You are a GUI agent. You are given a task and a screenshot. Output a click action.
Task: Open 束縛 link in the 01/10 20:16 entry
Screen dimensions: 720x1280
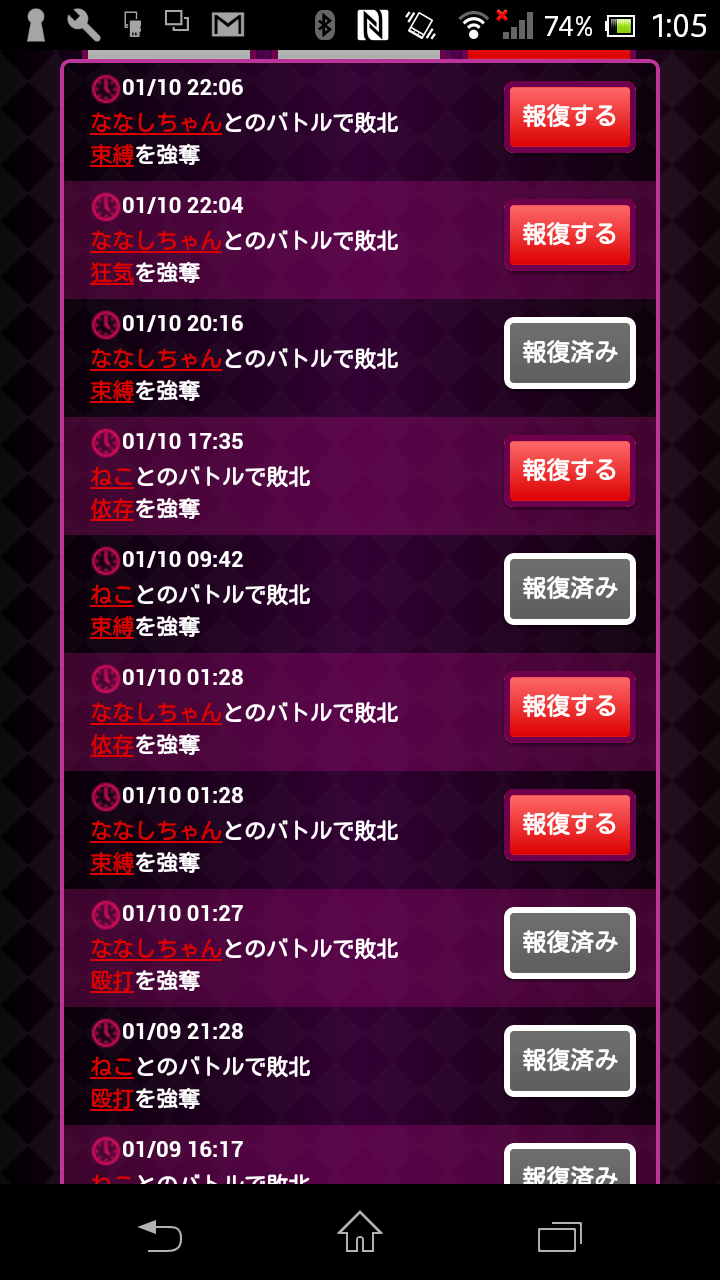[112, 391]
